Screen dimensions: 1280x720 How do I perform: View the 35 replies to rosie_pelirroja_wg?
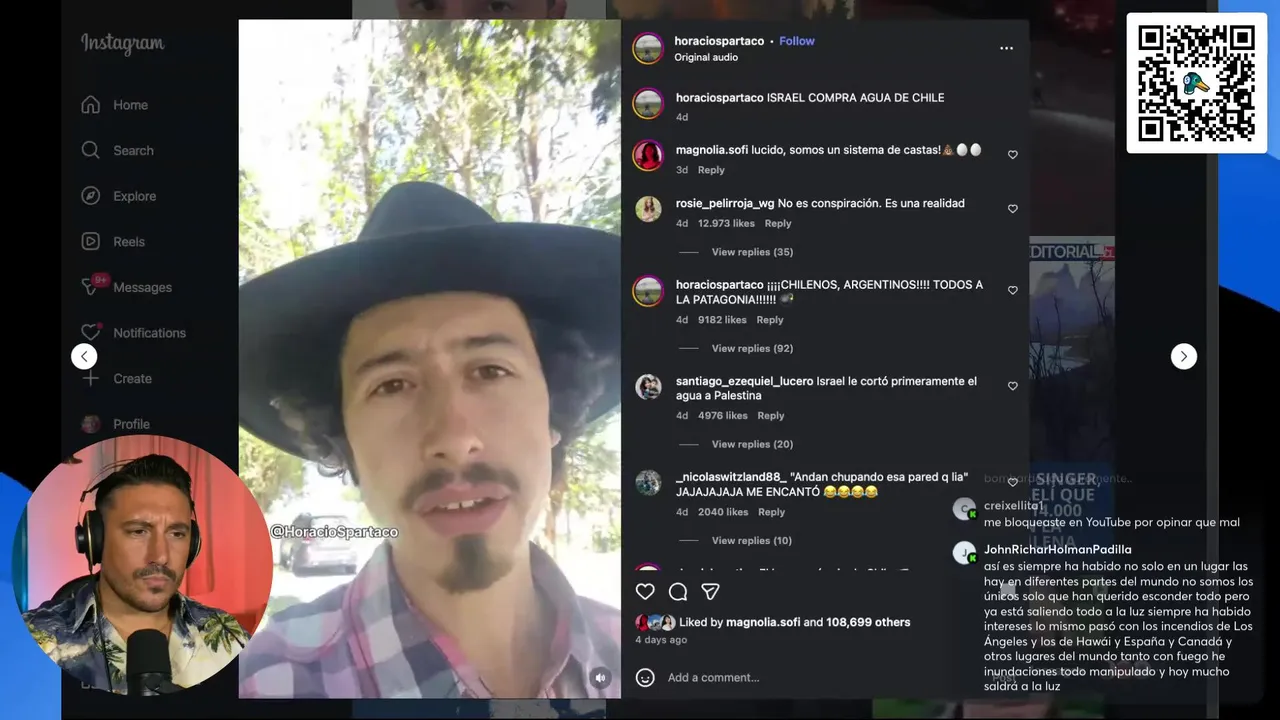tap(752, 252)
